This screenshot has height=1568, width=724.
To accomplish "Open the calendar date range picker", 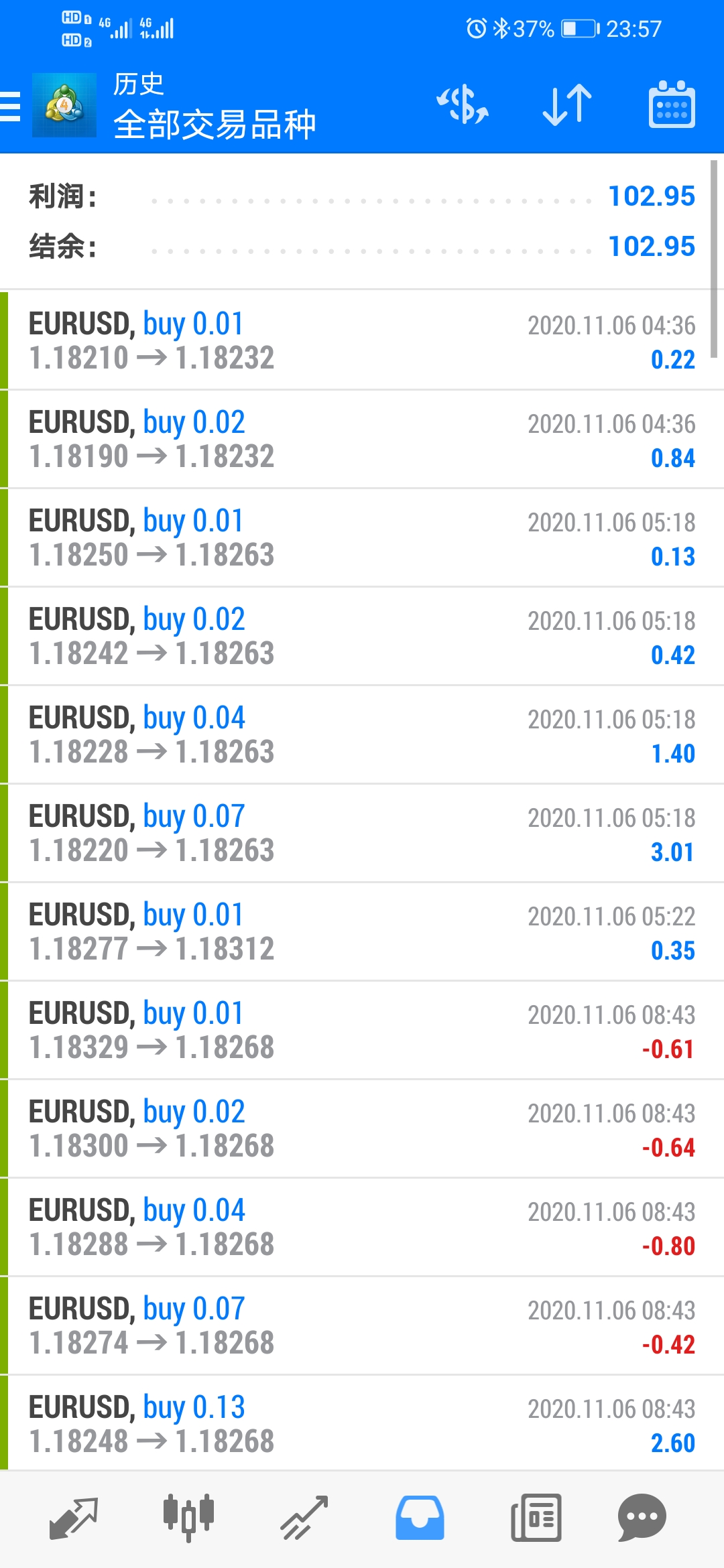I will (672, 105).
